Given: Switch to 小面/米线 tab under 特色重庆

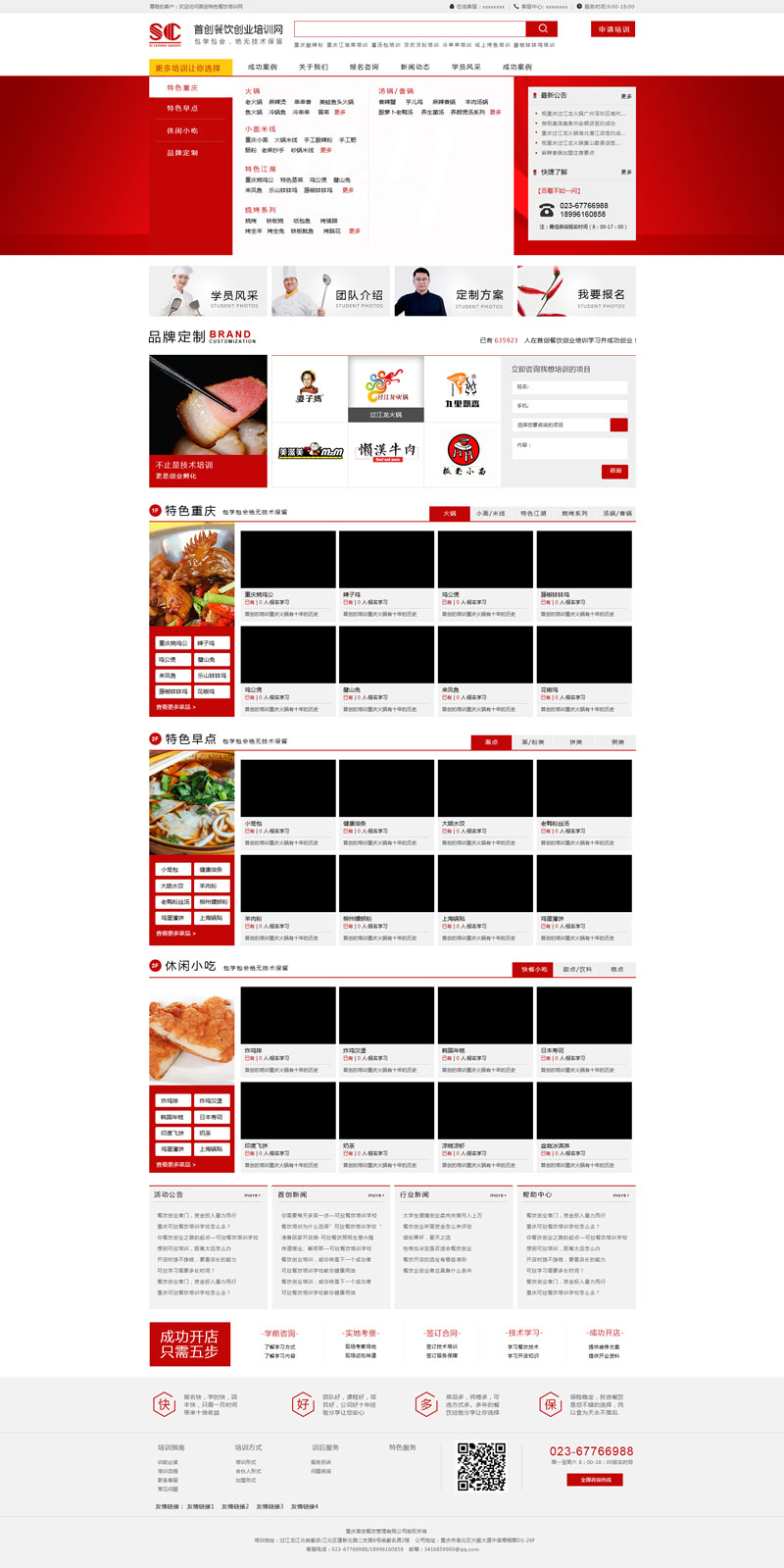Looking at the screenshot, I should tap(490, 514).
